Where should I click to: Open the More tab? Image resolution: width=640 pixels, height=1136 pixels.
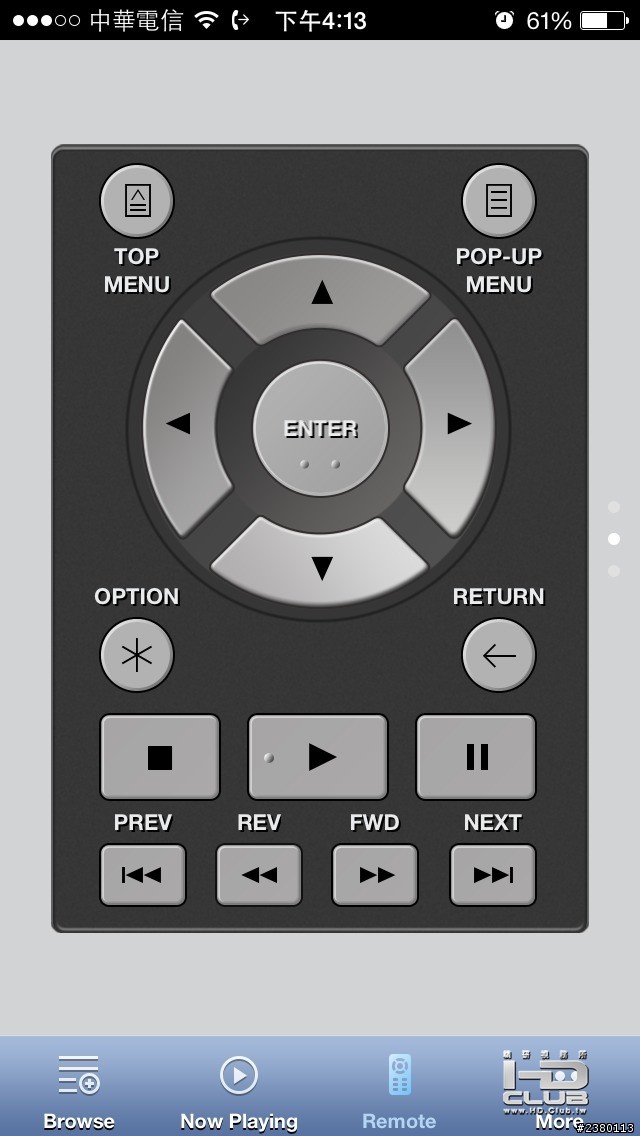click(558, 1090)
